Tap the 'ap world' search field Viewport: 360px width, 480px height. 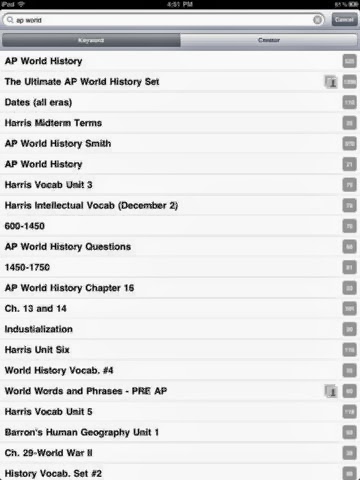[163, 20]
